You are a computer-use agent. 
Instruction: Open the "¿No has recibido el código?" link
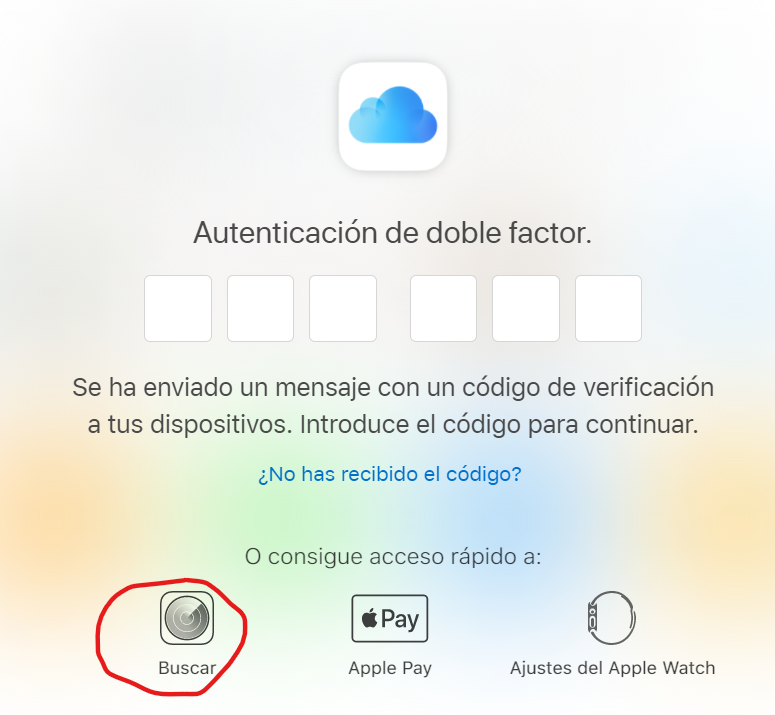coord(389,474)
